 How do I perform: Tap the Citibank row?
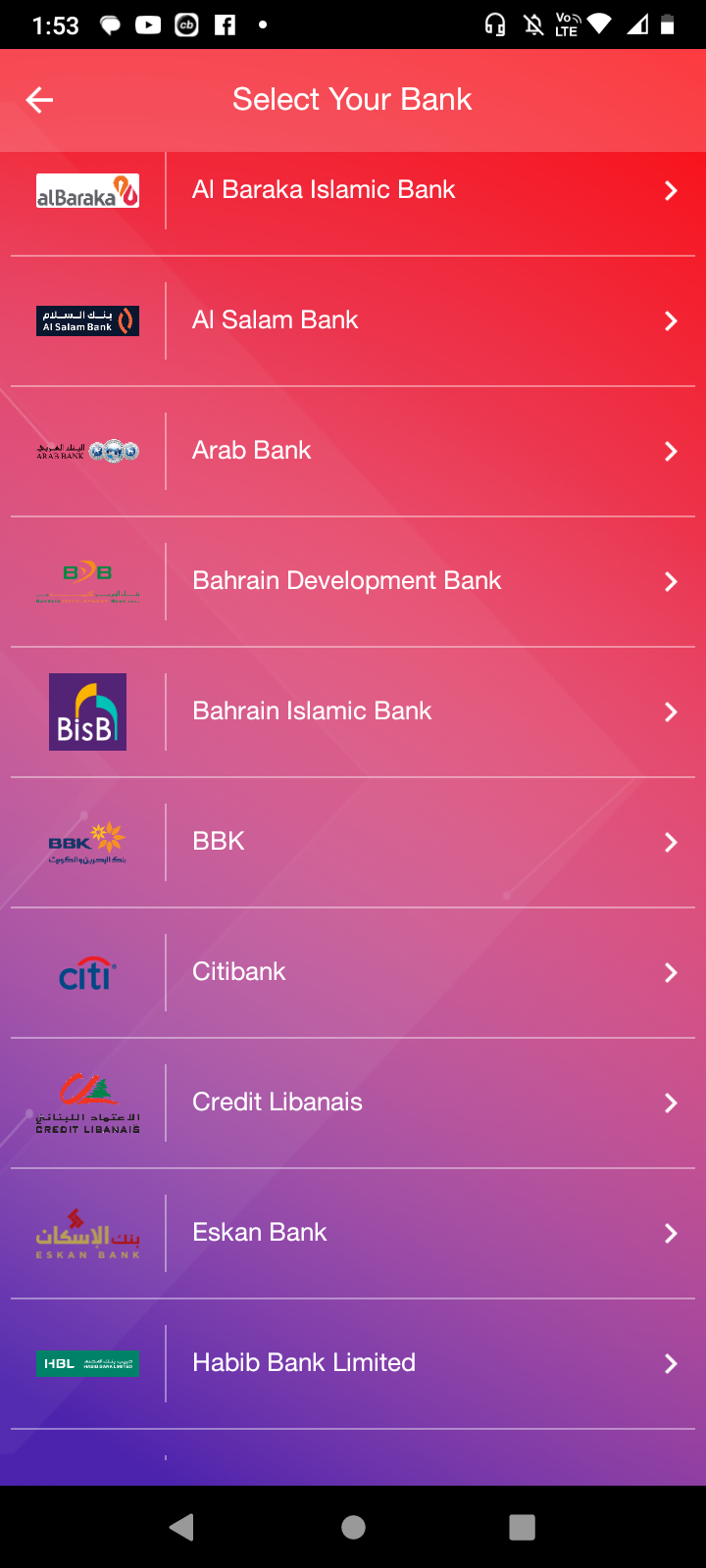point(353,972)
